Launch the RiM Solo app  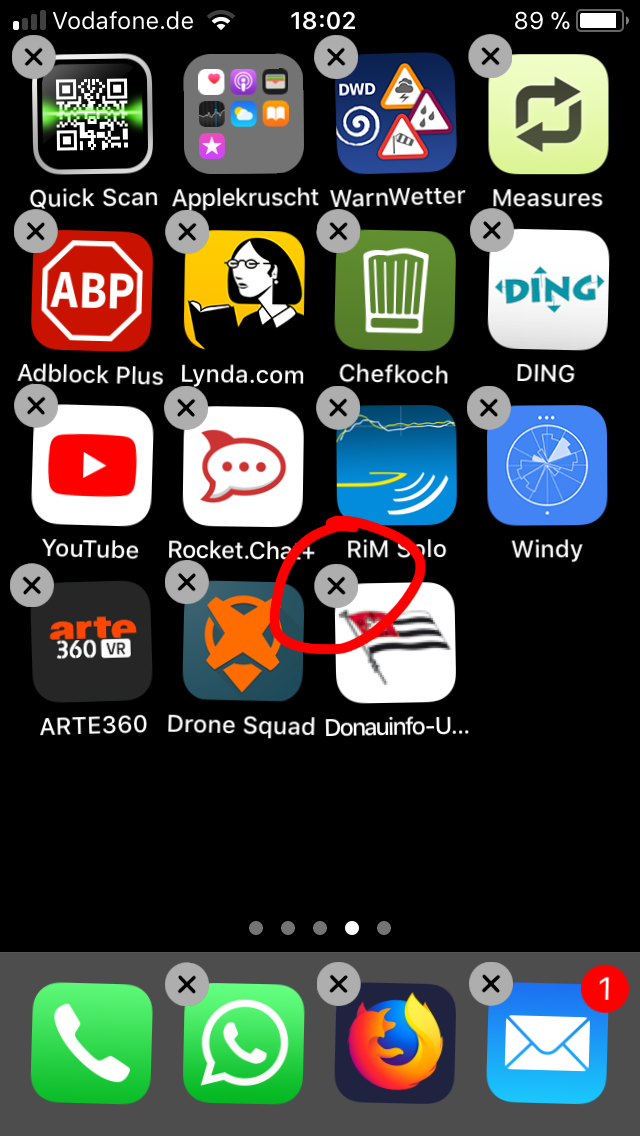click(397, 466)
